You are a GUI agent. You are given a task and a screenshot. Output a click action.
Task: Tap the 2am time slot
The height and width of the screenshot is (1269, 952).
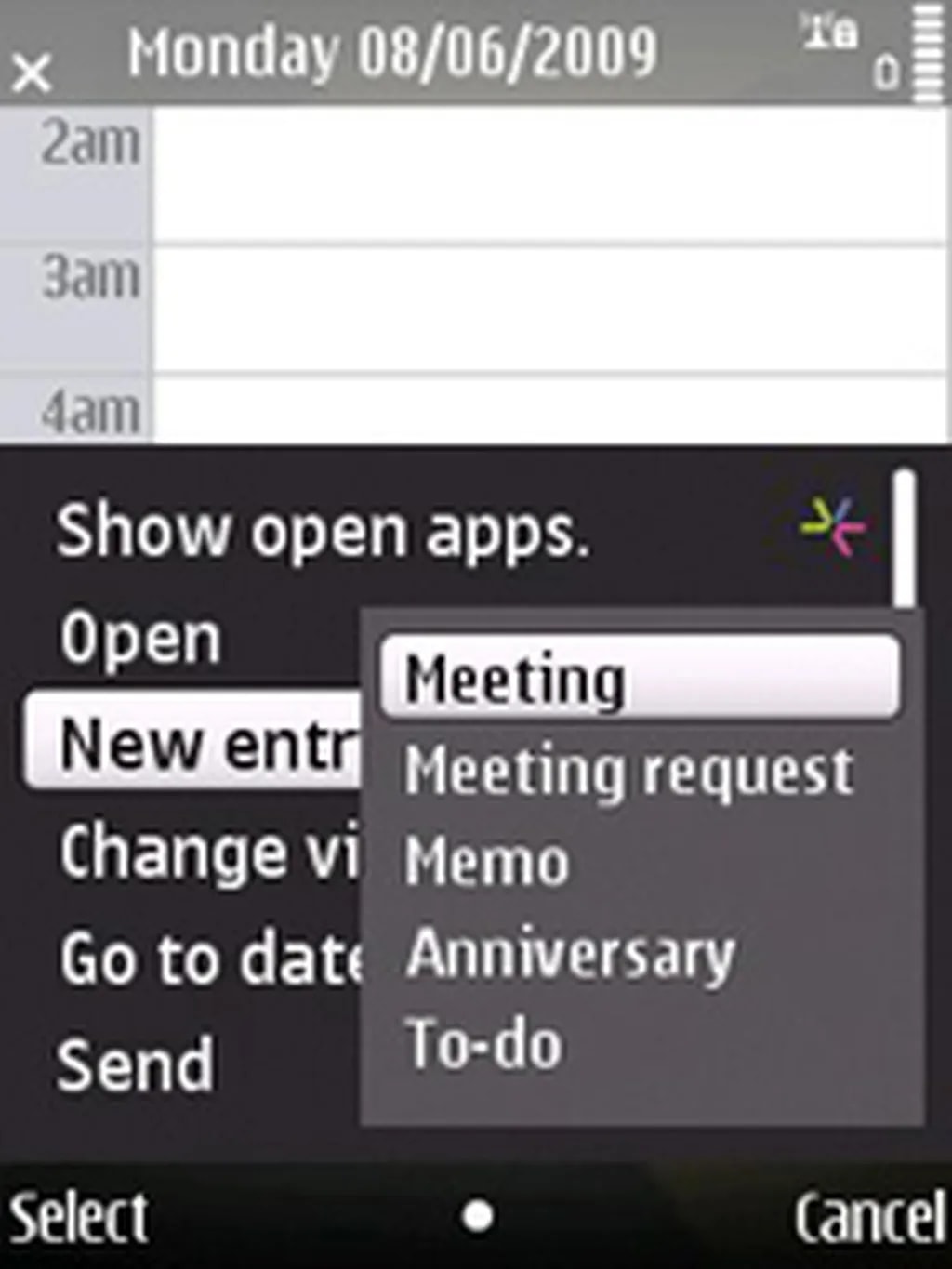pyautogui.click(x=549, y=175)
